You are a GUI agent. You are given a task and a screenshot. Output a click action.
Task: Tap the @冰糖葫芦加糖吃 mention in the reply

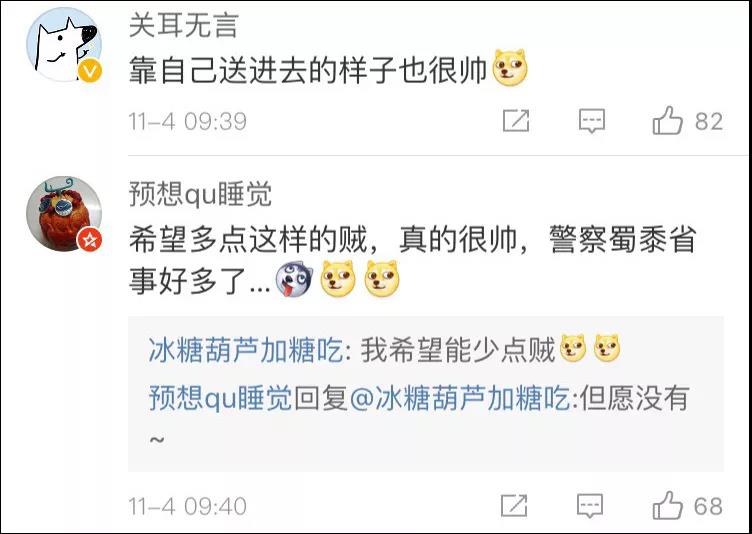coord(459,397)
